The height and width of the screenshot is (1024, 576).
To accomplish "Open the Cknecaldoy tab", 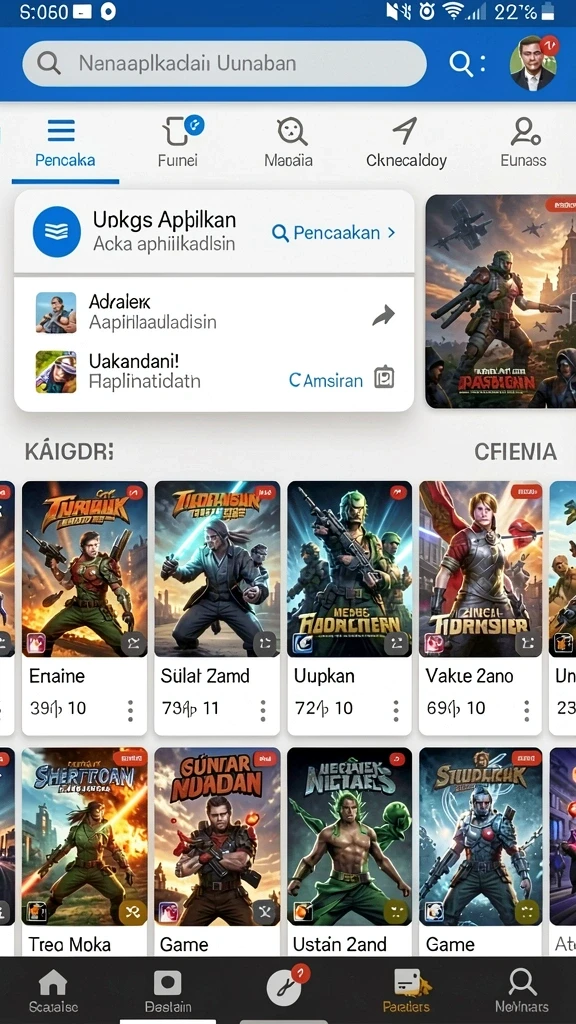I will [406, 142].
